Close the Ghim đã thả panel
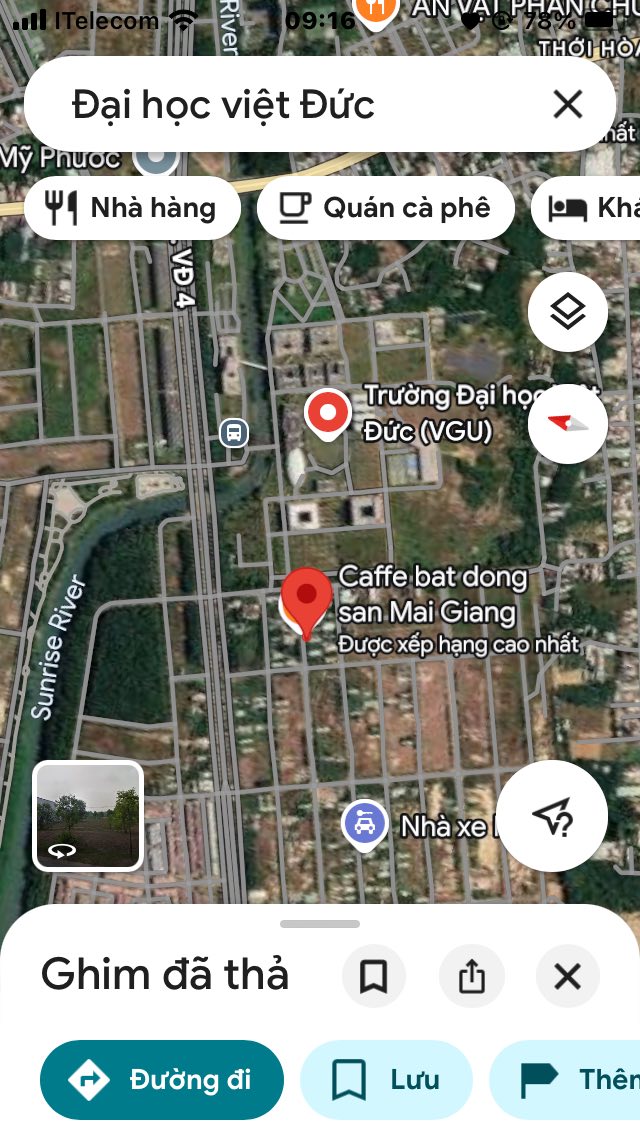This screenshot has height=1136, width=640. [x=567, y=976]
